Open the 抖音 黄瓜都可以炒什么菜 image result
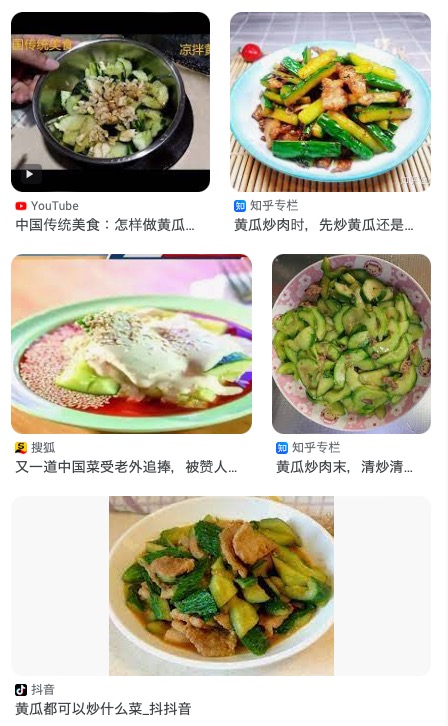 click(x=221, y=586)
